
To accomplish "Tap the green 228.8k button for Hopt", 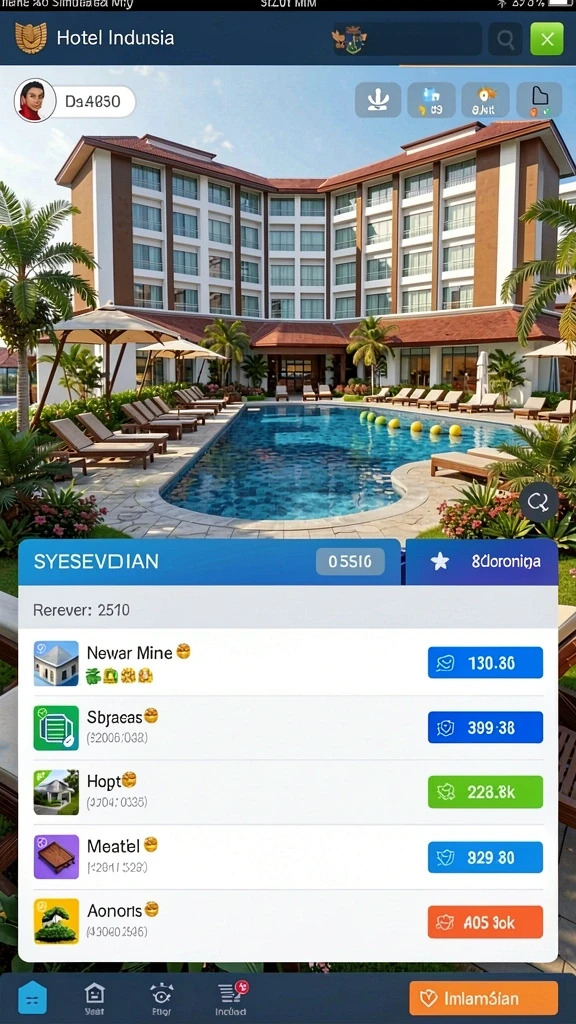I will (x=485, y=792).
